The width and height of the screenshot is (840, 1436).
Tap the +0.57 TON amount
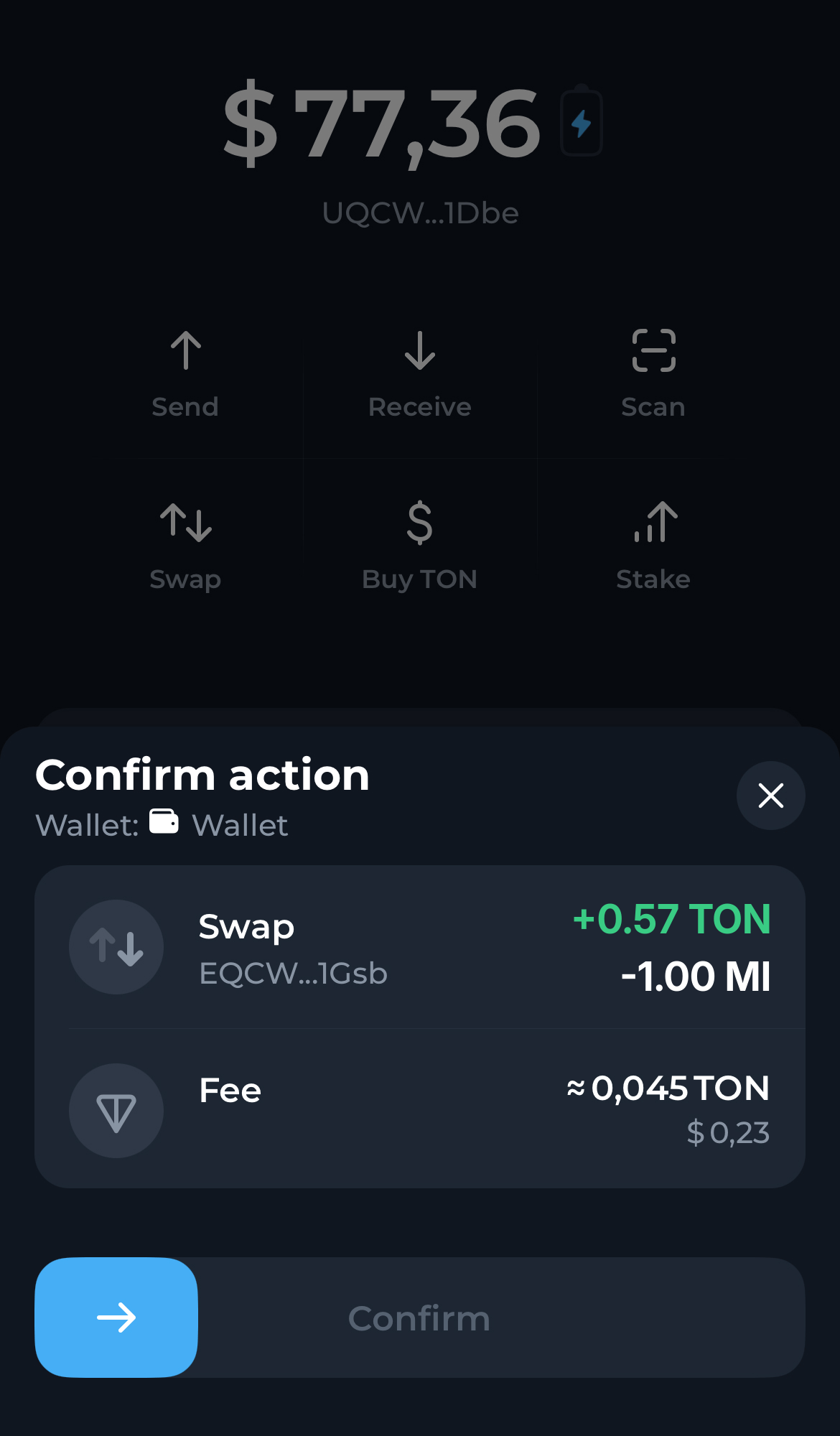coord(671,920)
